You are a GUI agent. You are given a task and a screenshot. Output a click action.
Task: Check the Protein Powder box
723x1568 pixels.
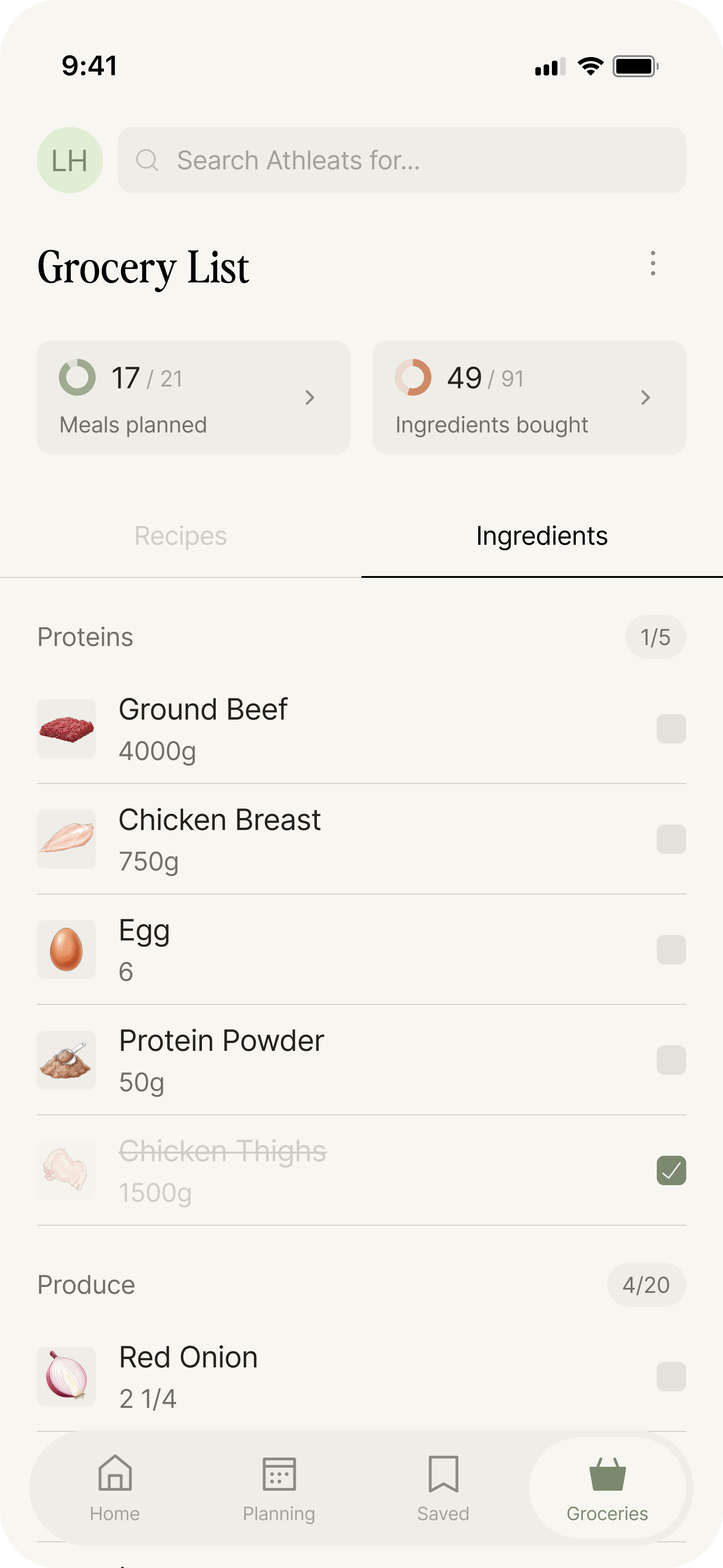(671, 1061)
